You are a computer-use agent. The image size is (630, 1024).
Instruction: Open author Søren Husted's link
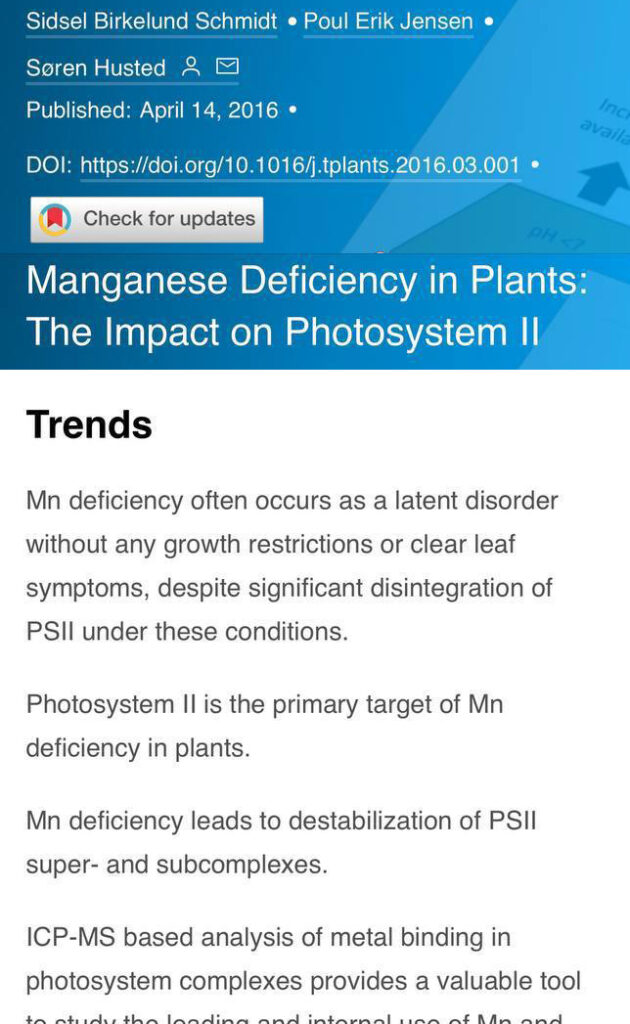click(x=96, y=68)
